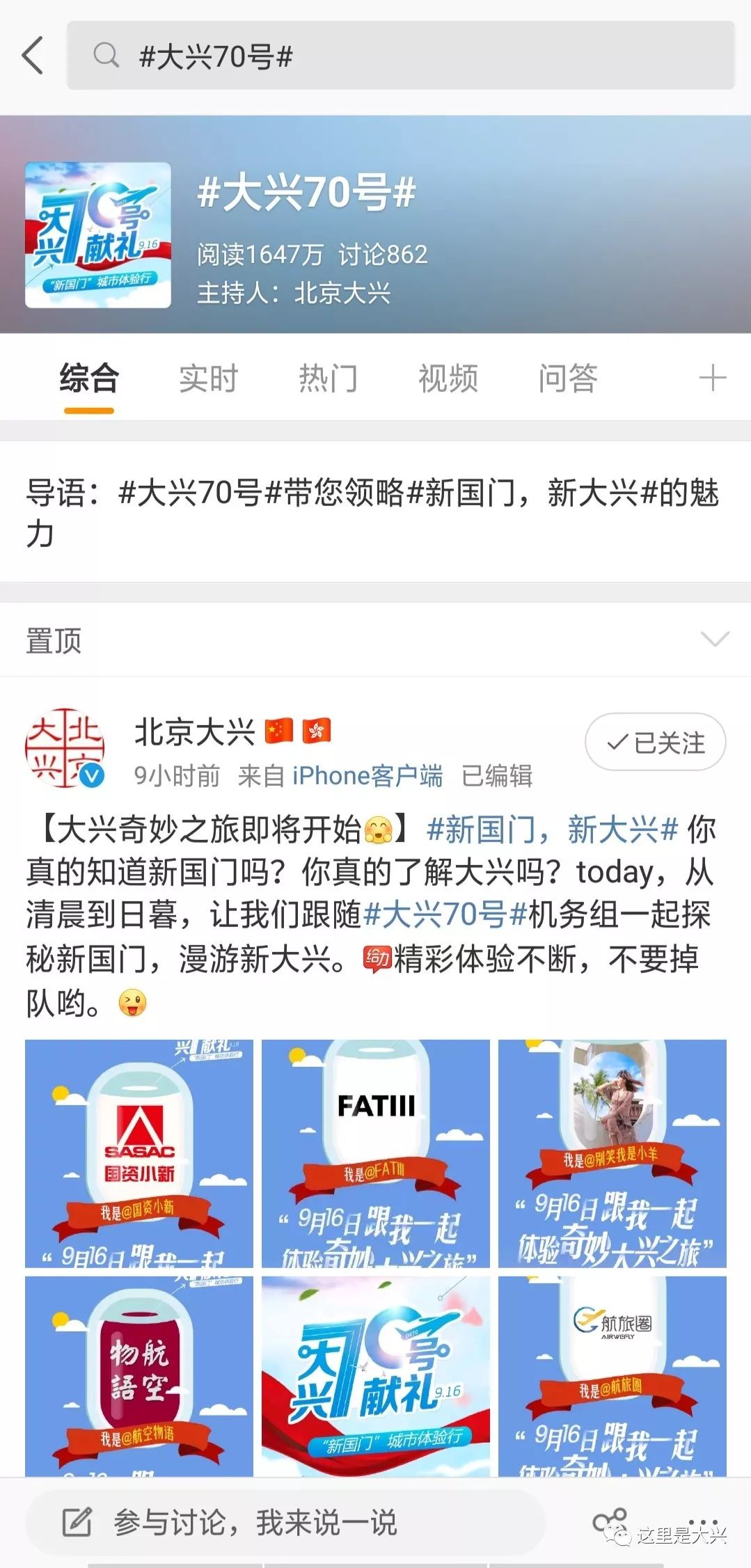
Task: Go back using the top-left arrow
Action: [33, 55]
